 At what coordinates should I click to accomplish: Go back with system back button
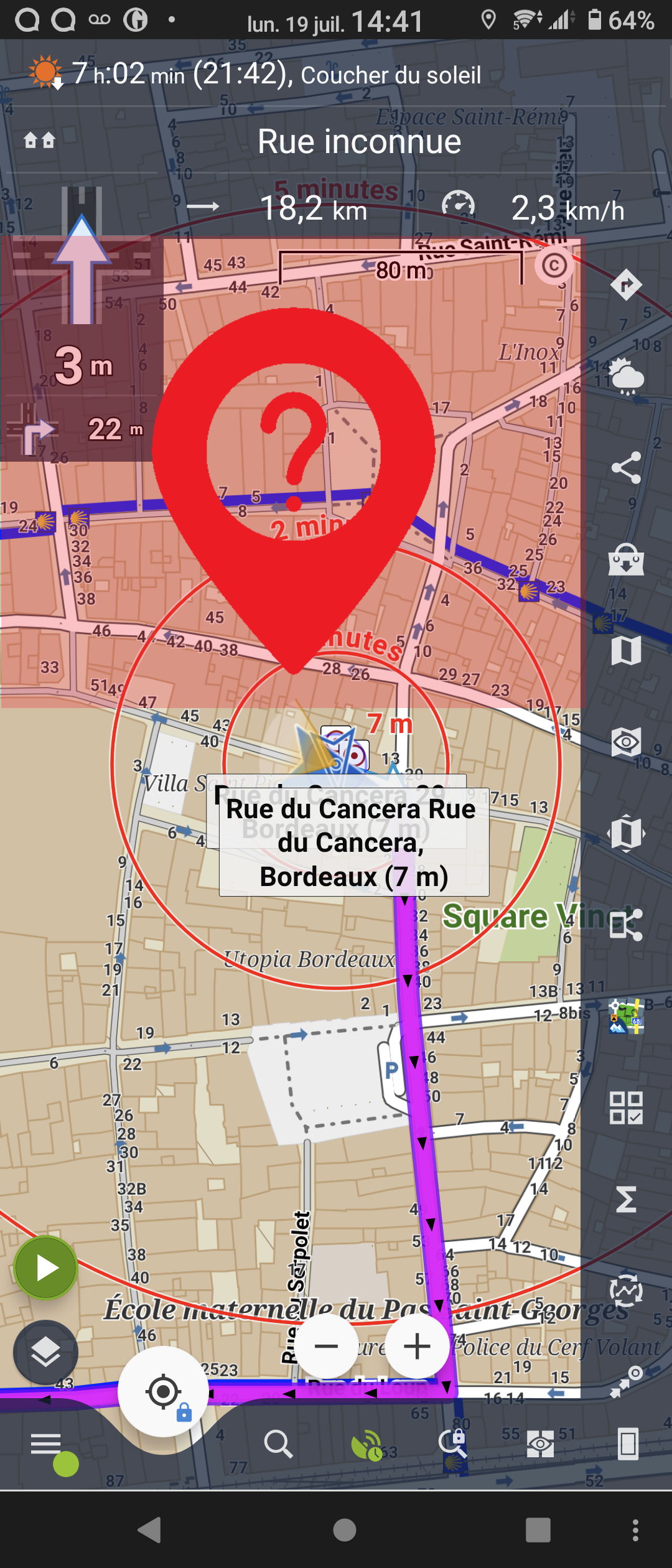[150, 1530]
